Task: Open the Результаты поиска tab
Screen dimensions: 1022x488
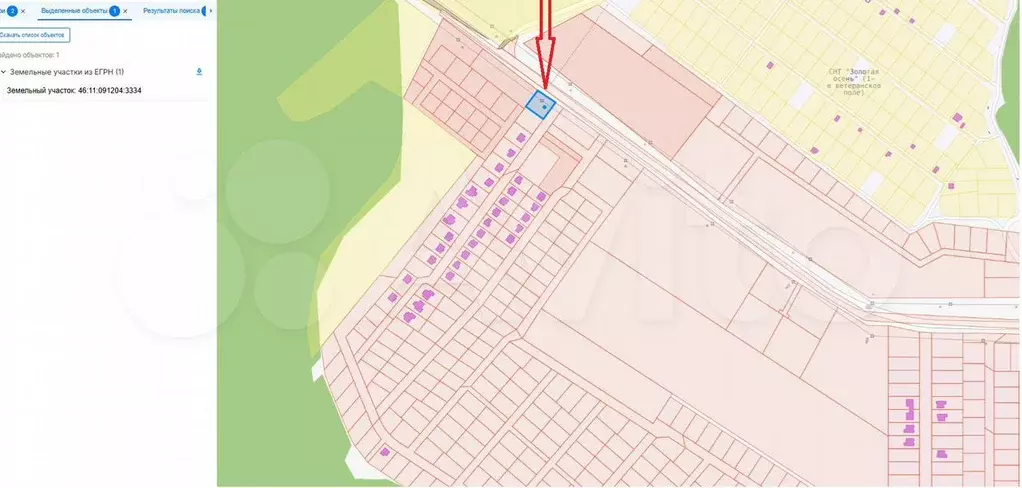Action: pyautogui.click(x=171, y=10)
